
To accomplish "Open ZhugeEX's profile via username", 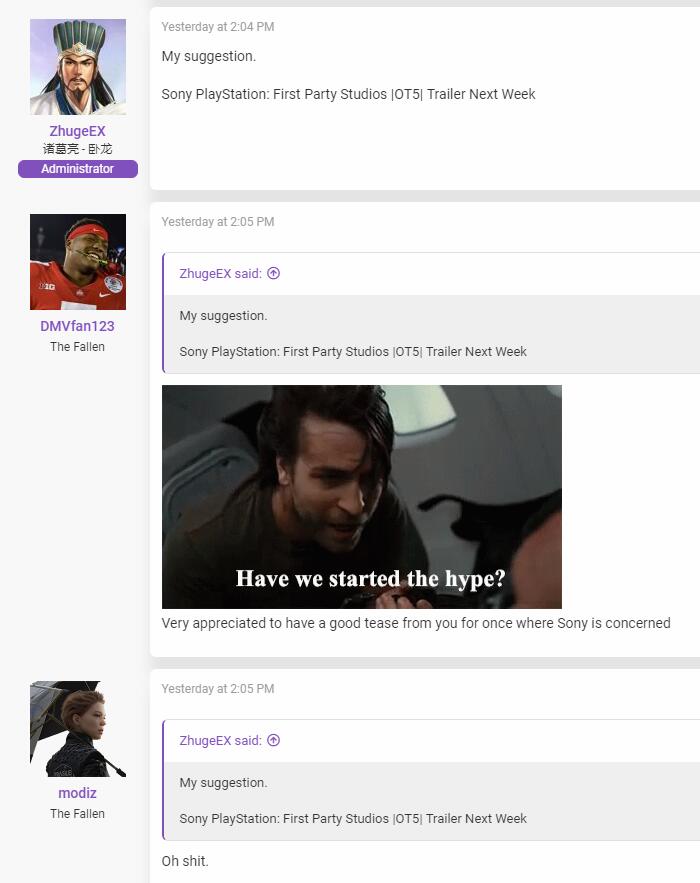I will pos(77,131).
